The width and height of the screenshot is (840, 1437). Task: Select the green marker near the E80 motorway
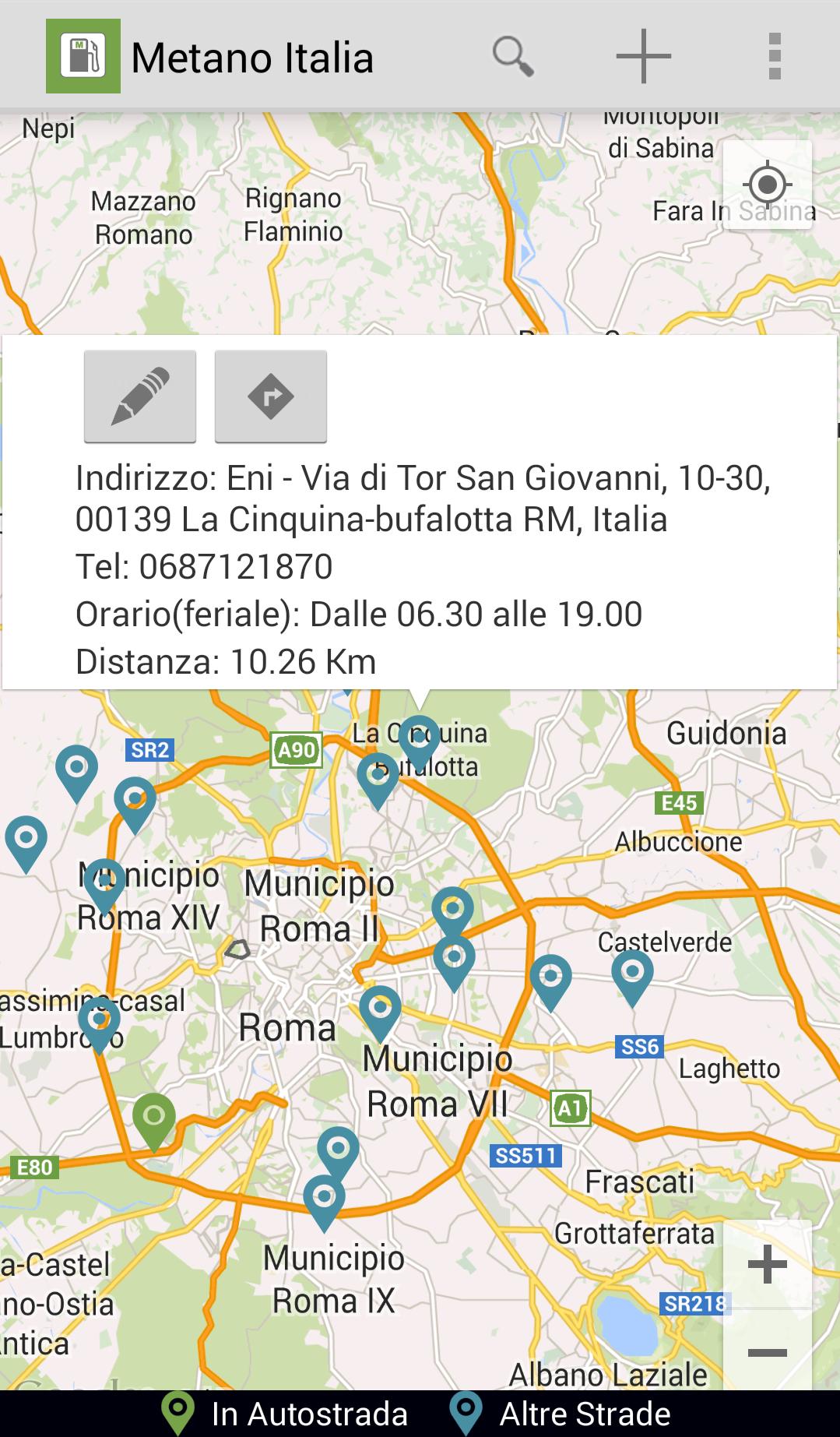point(155,1115)
